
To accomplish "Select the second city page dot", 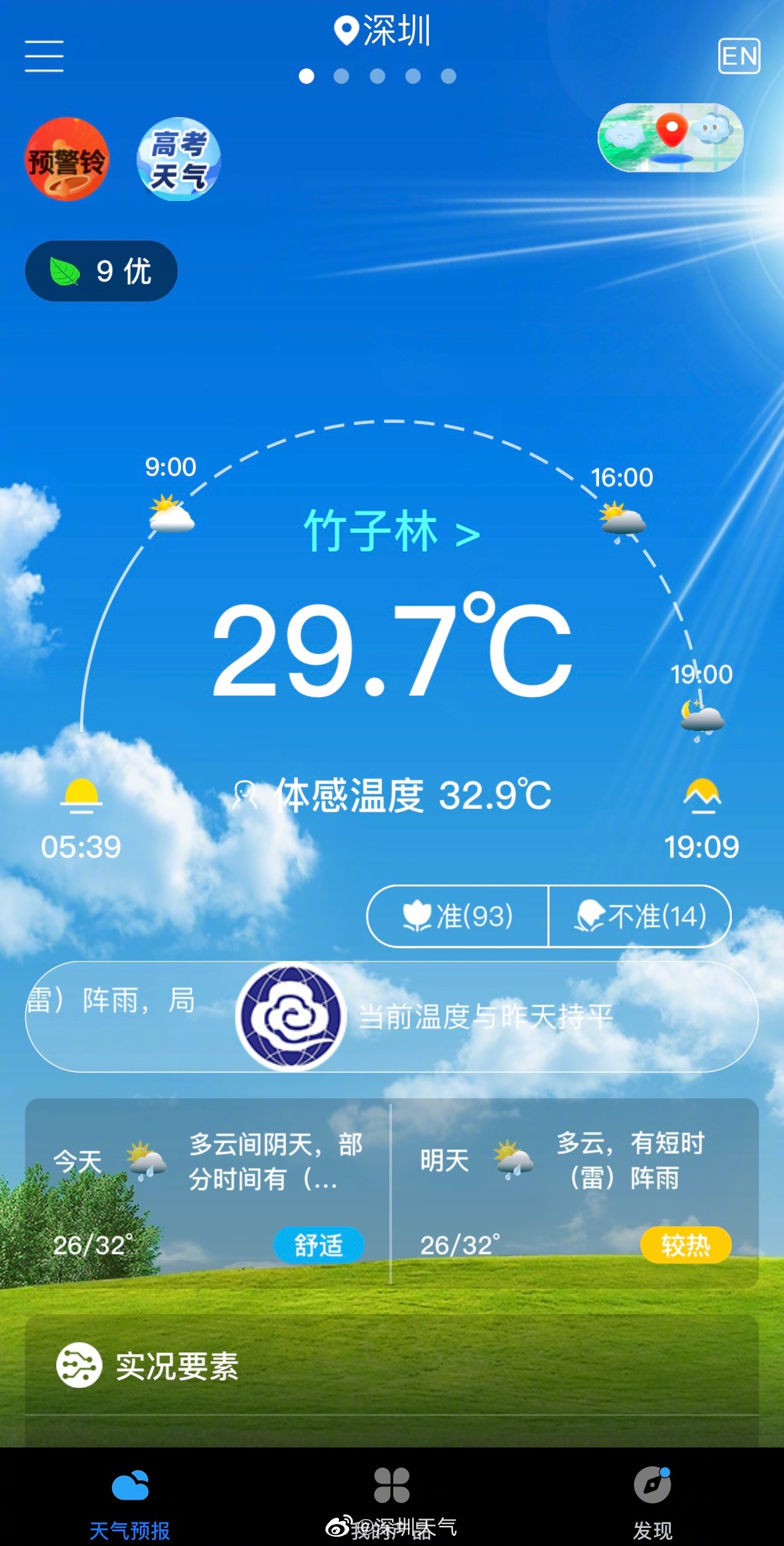I will click(x=342, y=76).
